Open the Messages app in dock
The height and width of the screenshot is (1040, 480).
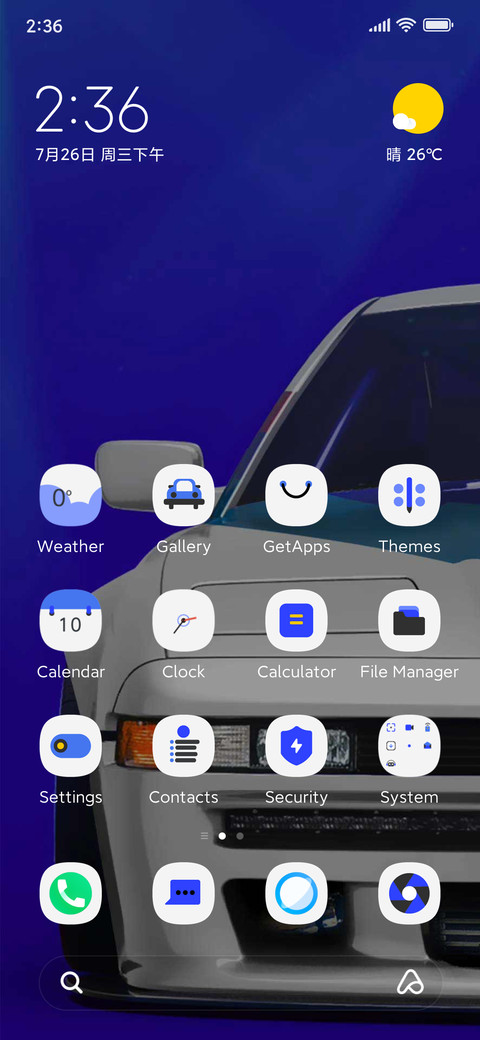point(184,893)
